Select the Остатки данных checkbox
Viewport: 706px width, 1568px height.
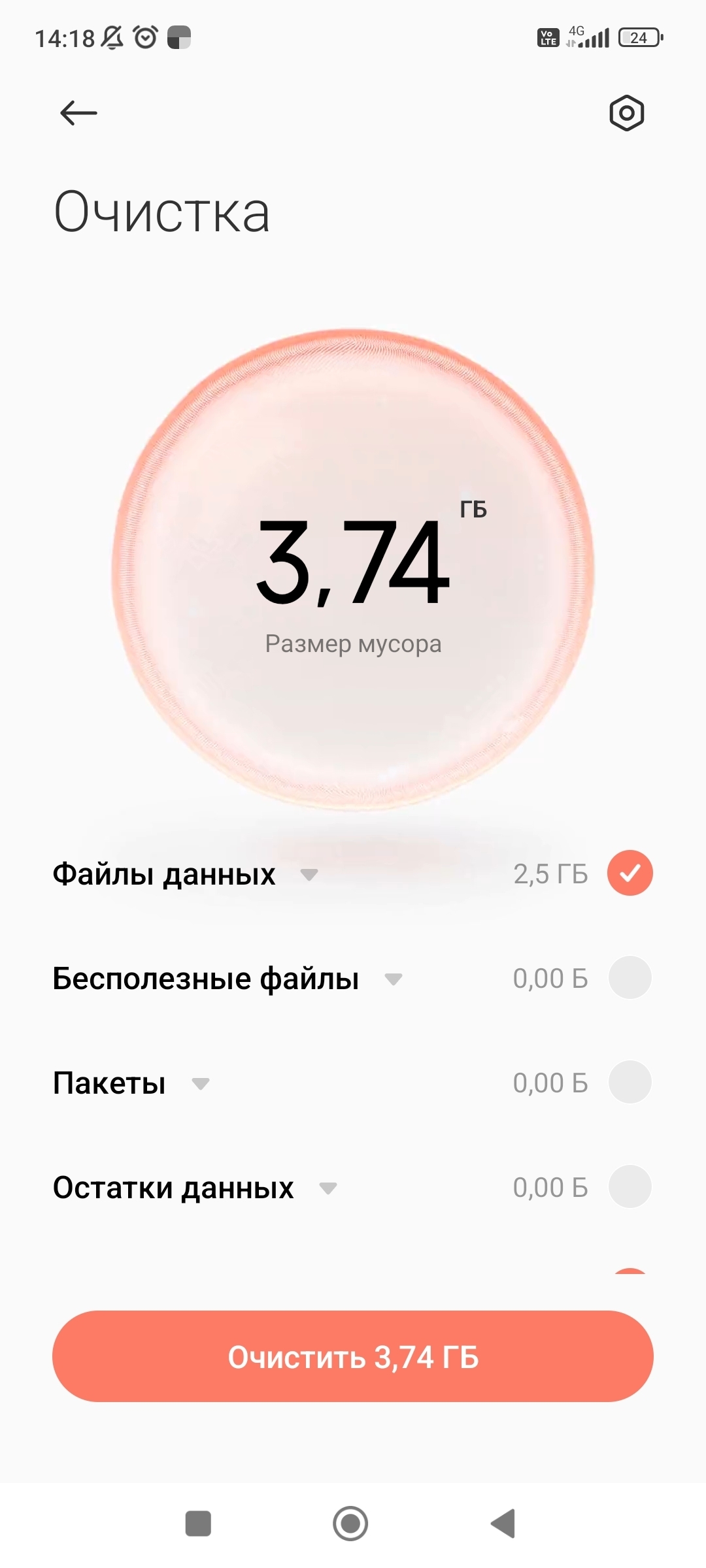630,1186
